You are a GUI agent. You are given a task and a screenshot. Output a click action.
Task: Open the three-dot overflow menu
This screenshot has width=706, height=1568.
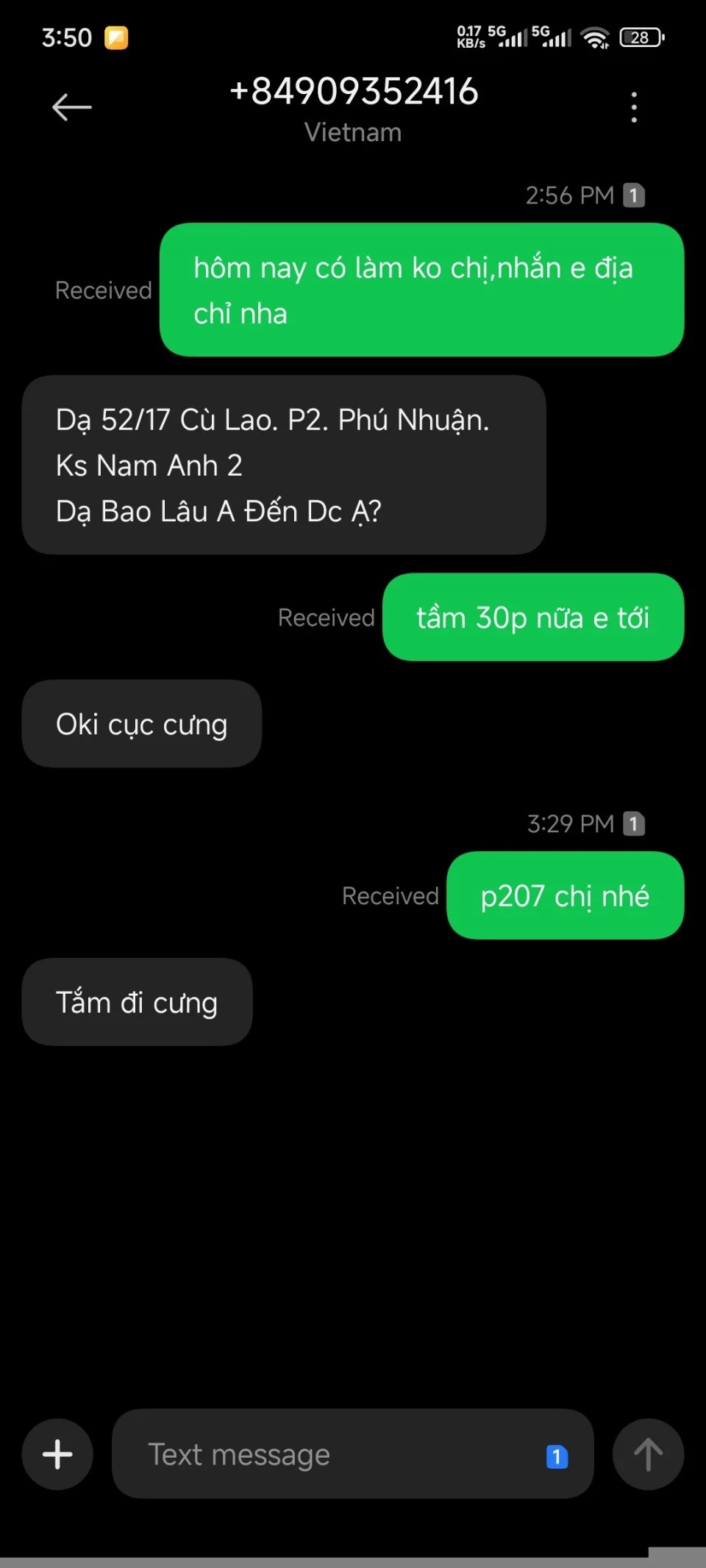pos(634,107)
